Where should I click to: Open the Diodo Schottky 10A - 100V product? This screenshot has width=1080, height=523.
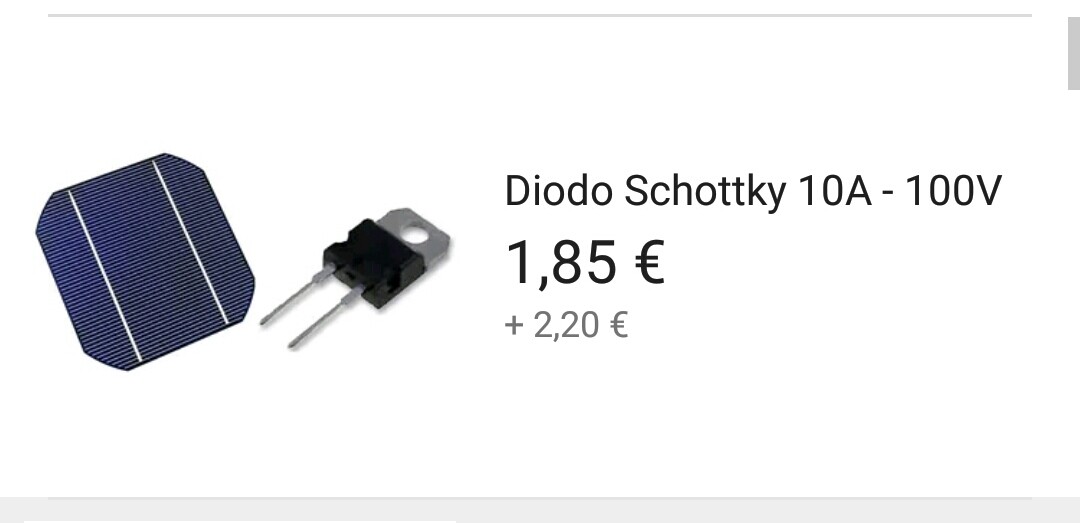point(752,191)
